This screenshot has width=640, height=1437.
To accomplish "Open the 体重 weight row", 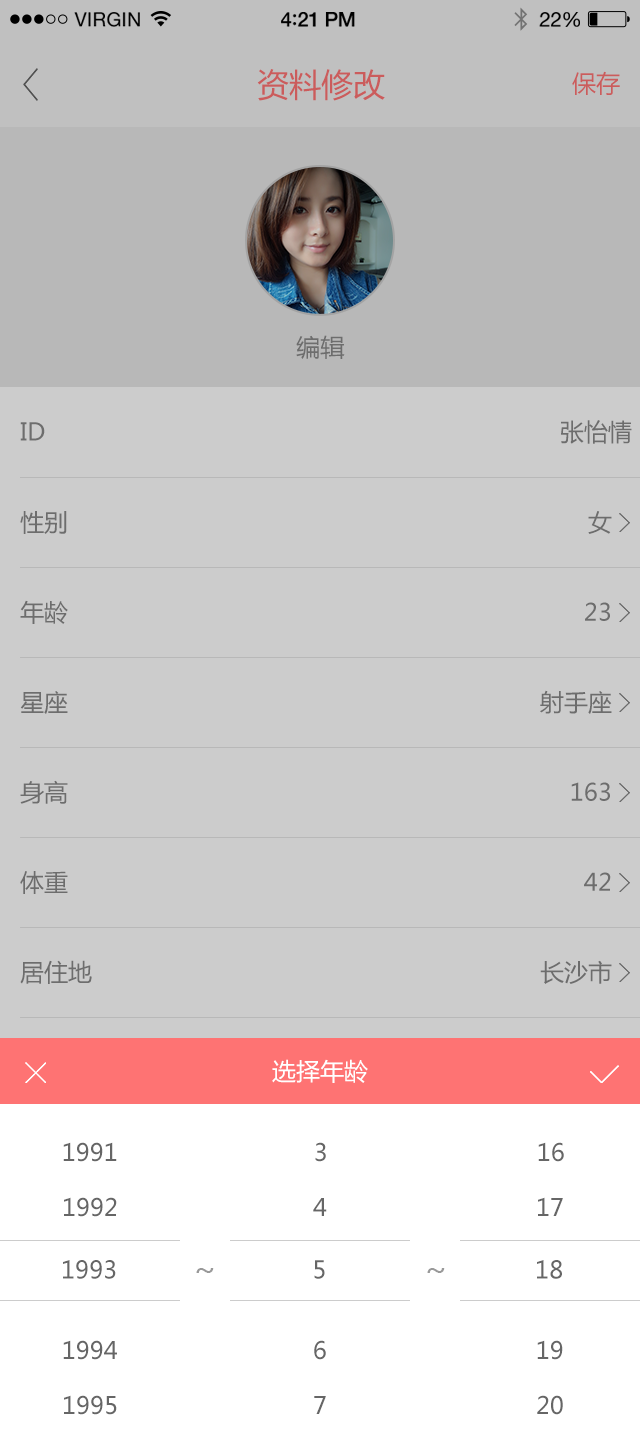I will pos(320,883).
